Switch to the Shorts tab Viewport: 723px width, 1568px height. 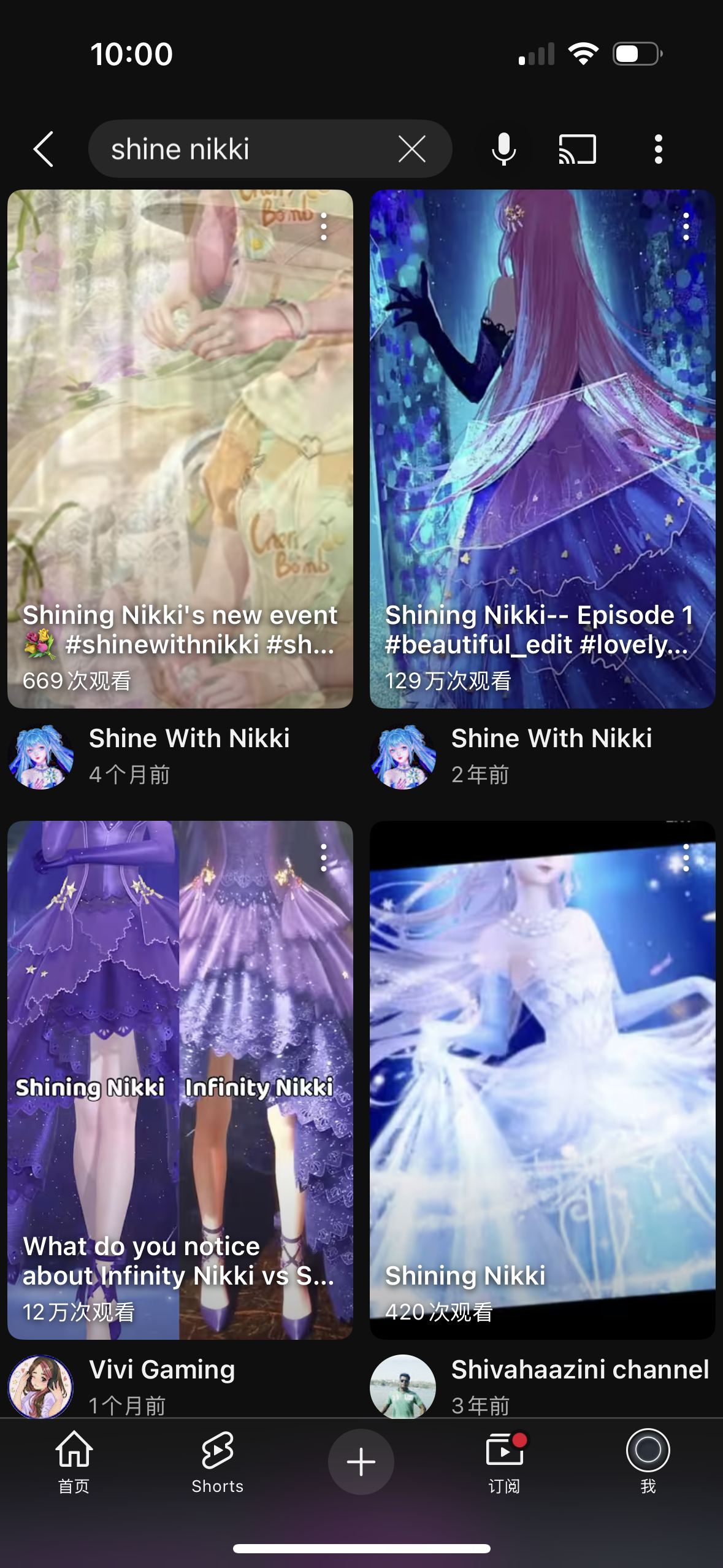(218, 1461)
